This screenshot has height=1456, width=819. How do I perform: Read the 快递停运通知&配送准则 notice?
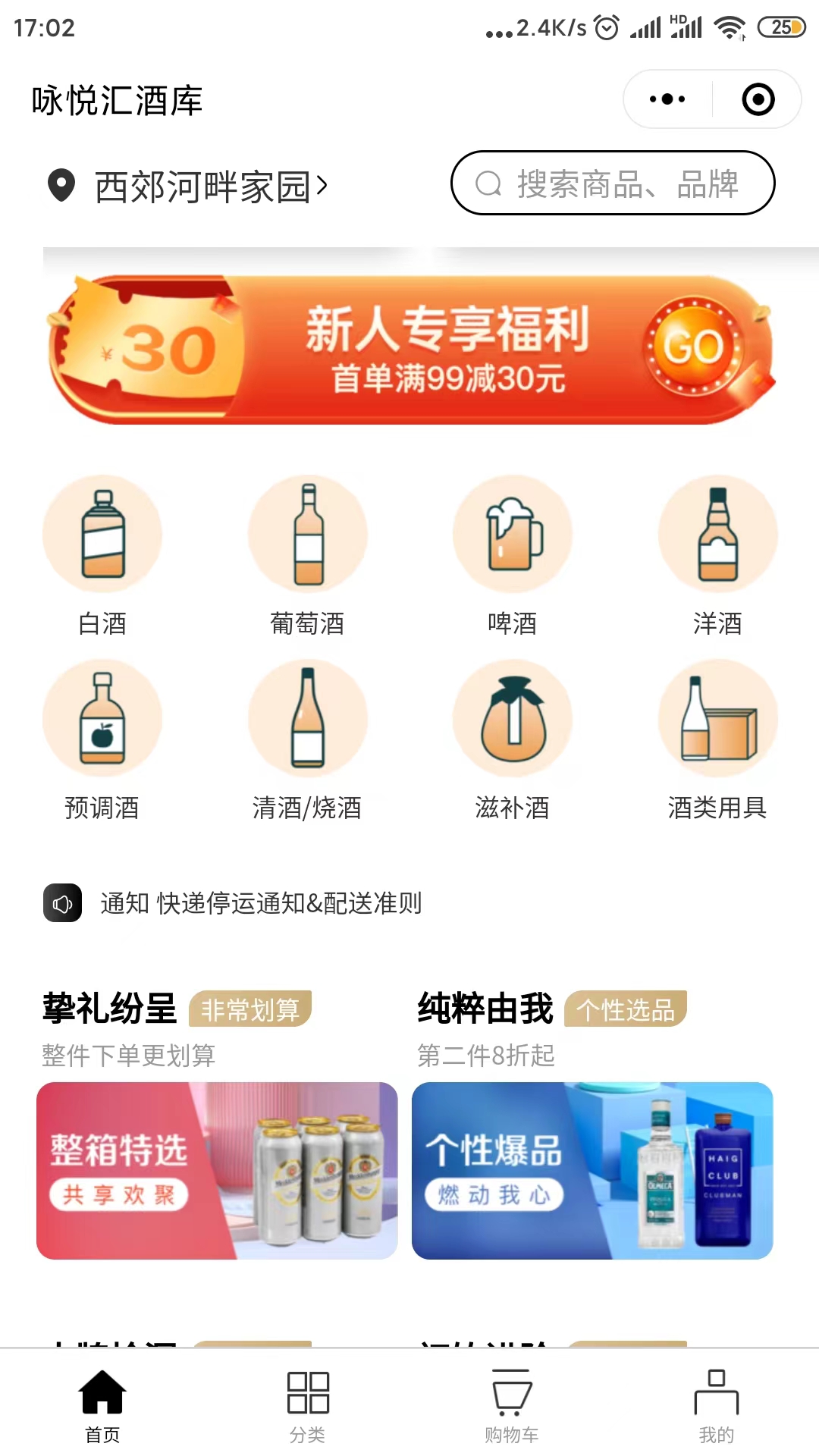(289, 903)
